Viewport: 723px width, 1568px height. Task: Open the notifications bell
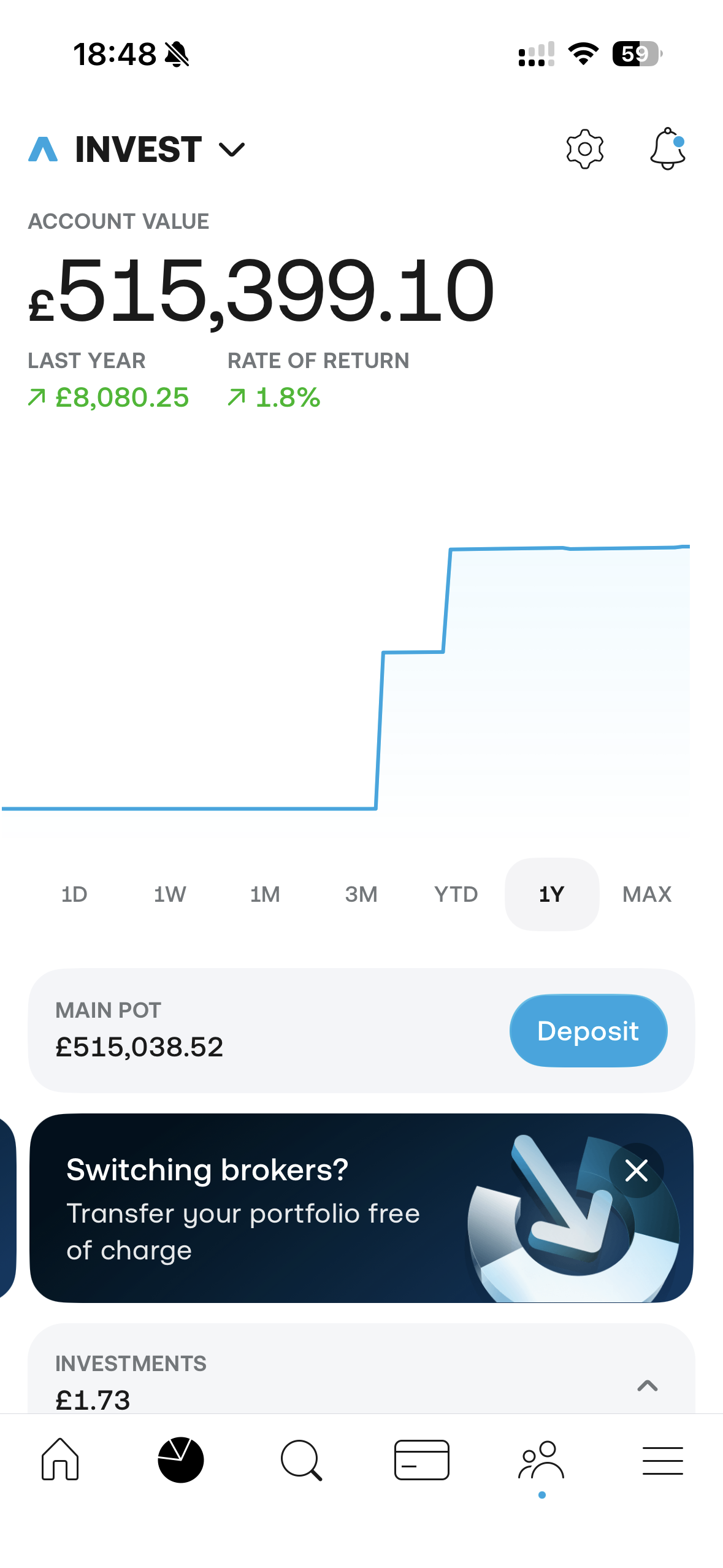pos(667,149)
